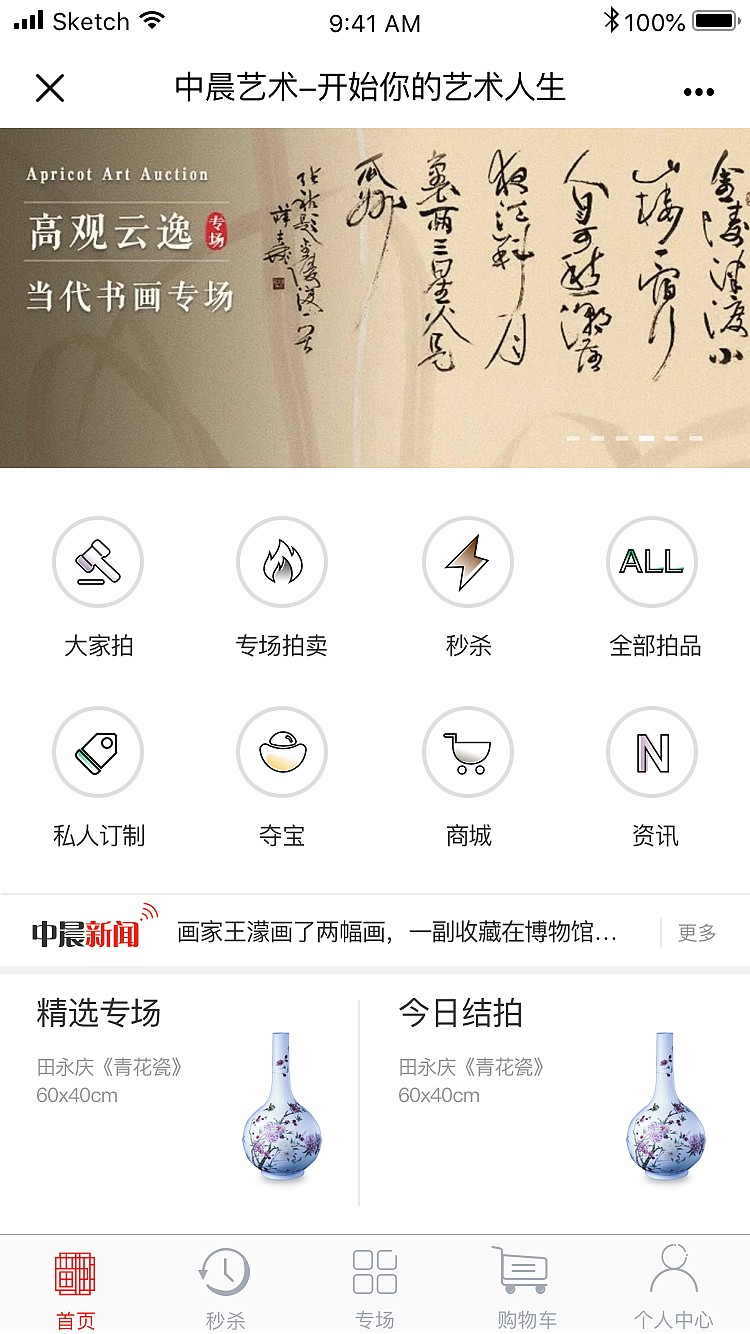Open 资讯 news via the N icon
The image size is (750, 1334).
(652, 752)
